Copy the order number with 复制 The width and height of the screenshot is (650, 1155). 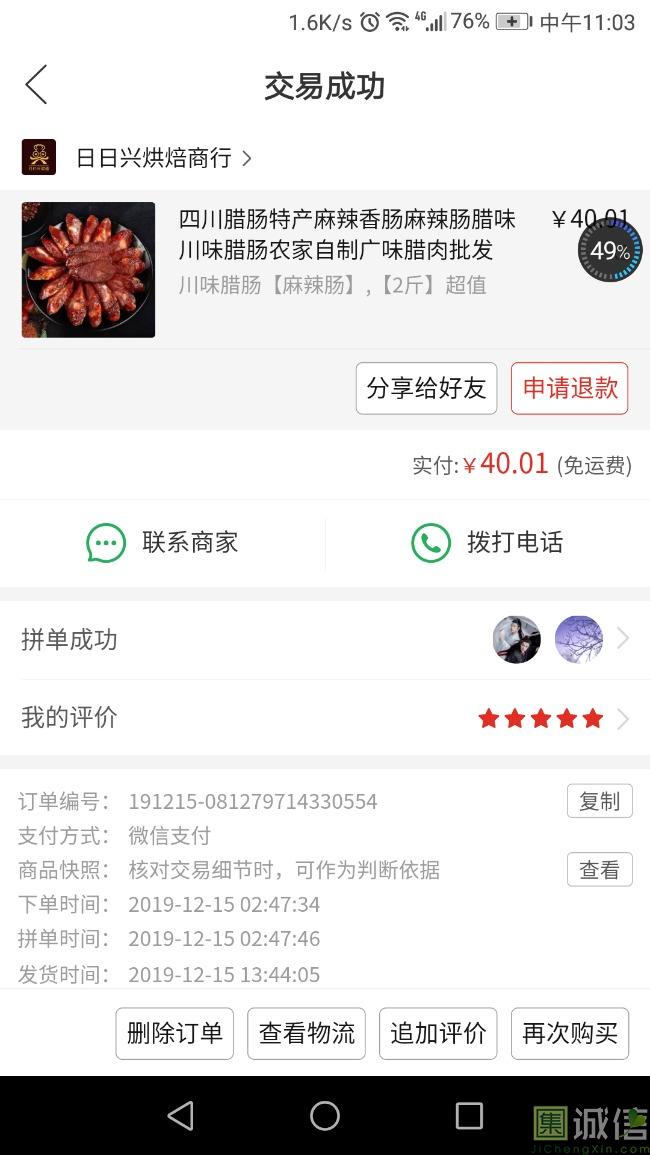click(x=599, y=801)
